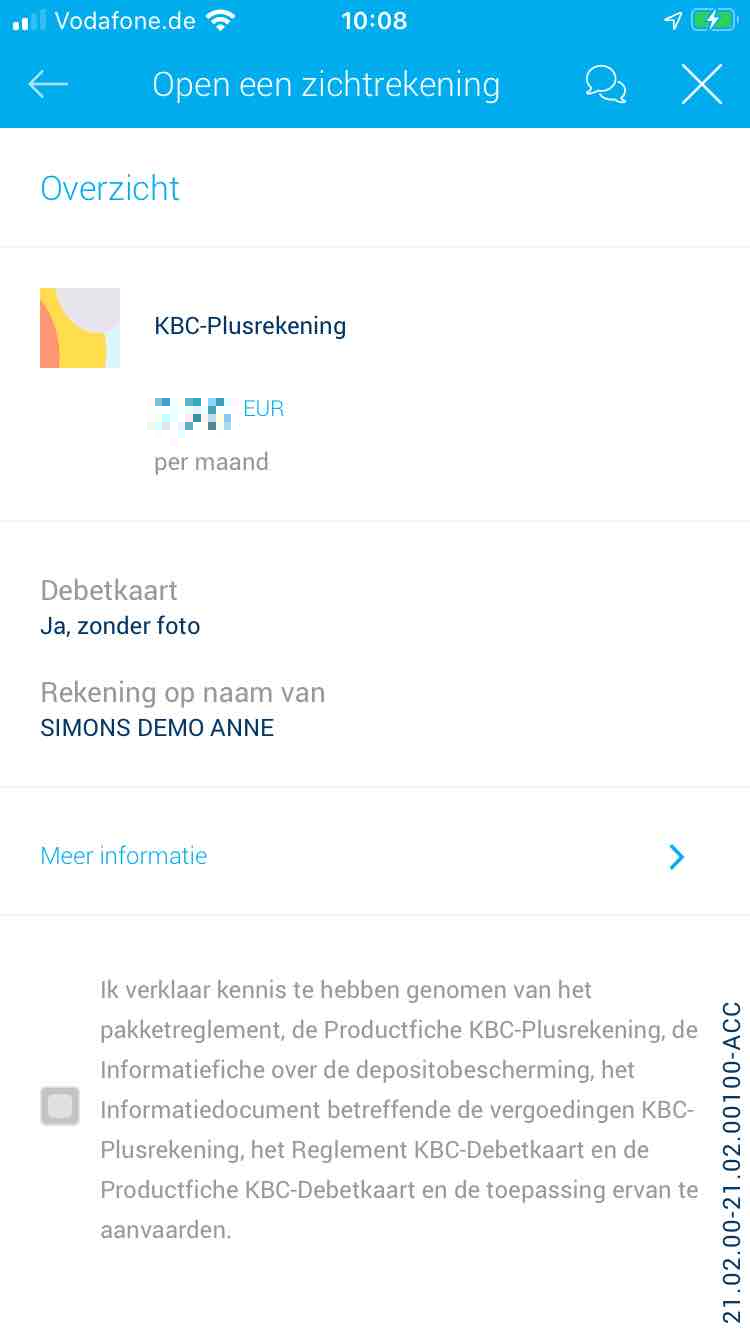Screen dimensions: 750x1334
Task: Open the Meer informatie row
Action: tap(375, 856)
